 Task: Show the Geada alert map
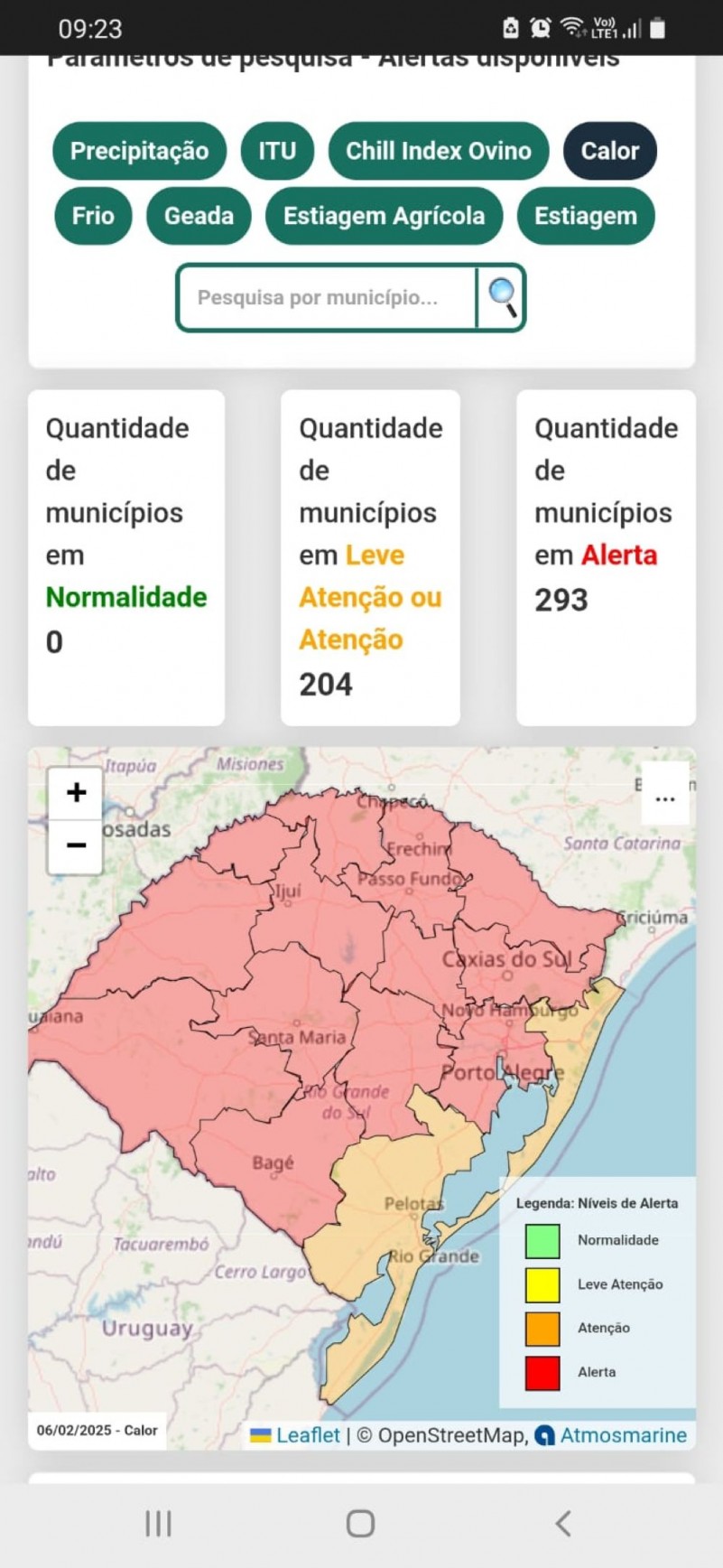point(199,216)
